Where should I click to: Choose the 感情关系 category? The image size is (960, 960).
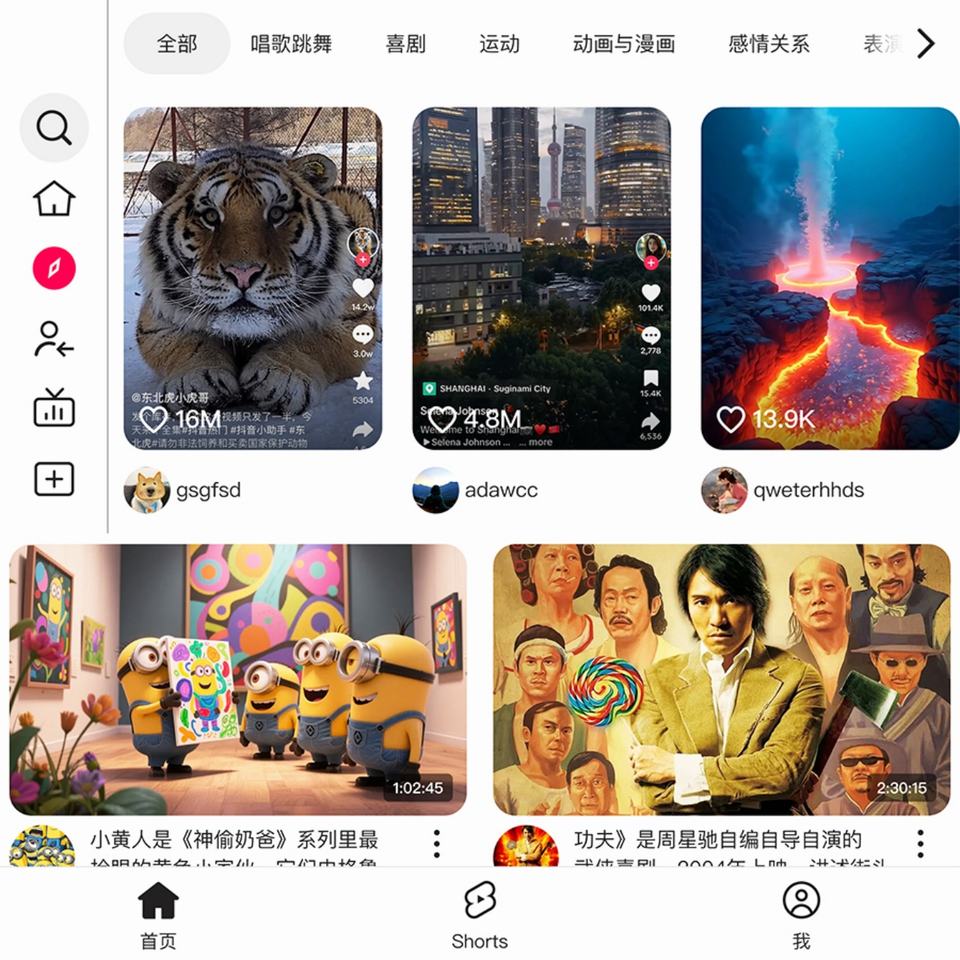click(x=769, y=44)
